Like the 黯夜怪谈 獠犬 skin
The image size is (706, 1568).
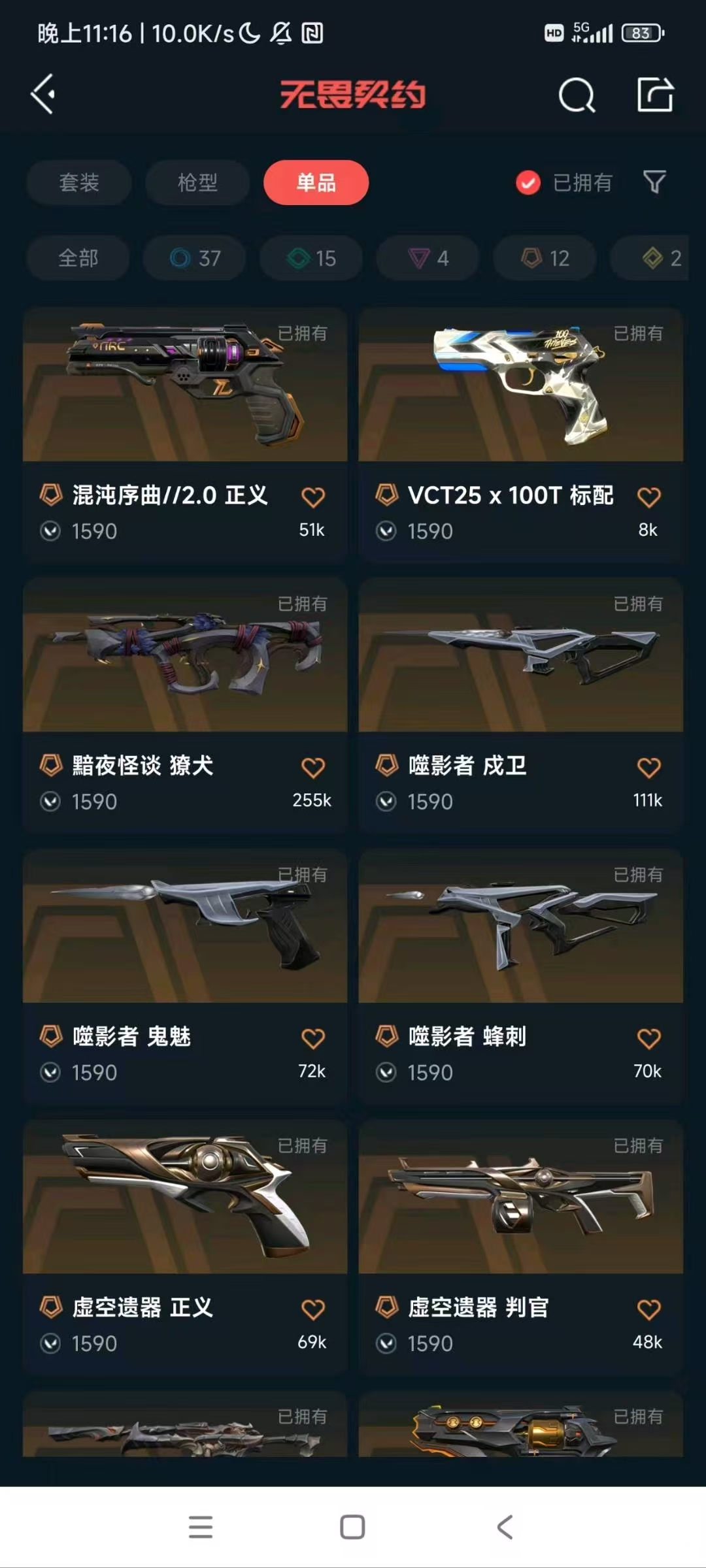click(313, 768)
